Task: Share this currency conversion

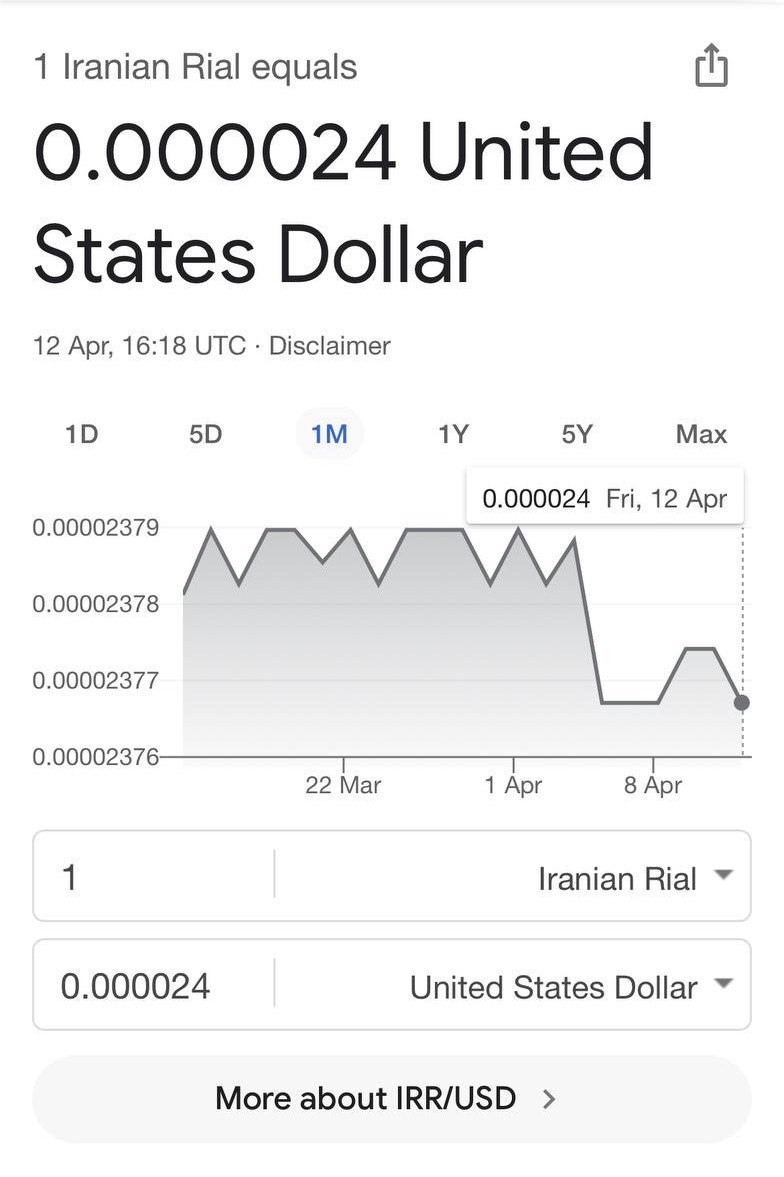Action: [710, 65]
